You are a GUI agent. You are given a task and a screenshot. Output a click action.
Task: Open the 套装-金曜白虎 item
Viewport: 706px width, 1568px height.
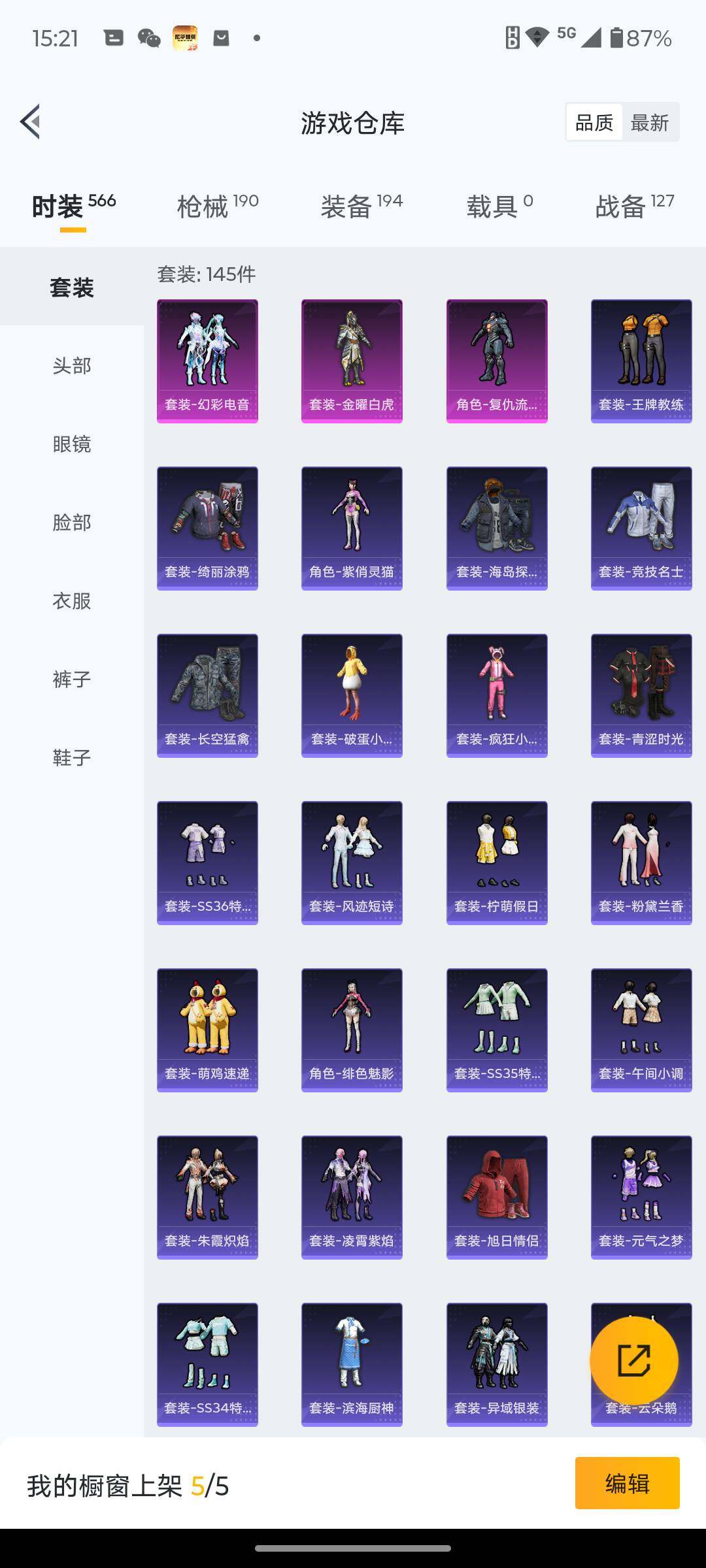[x=352, y=361]
